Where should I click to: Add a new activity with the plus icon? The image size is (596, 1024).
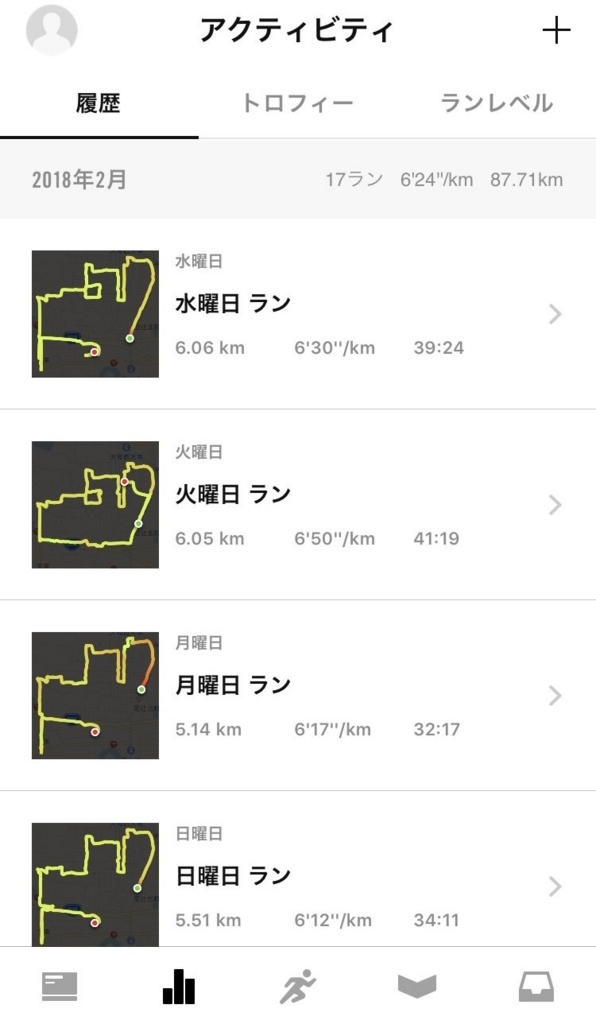[556, 31]
